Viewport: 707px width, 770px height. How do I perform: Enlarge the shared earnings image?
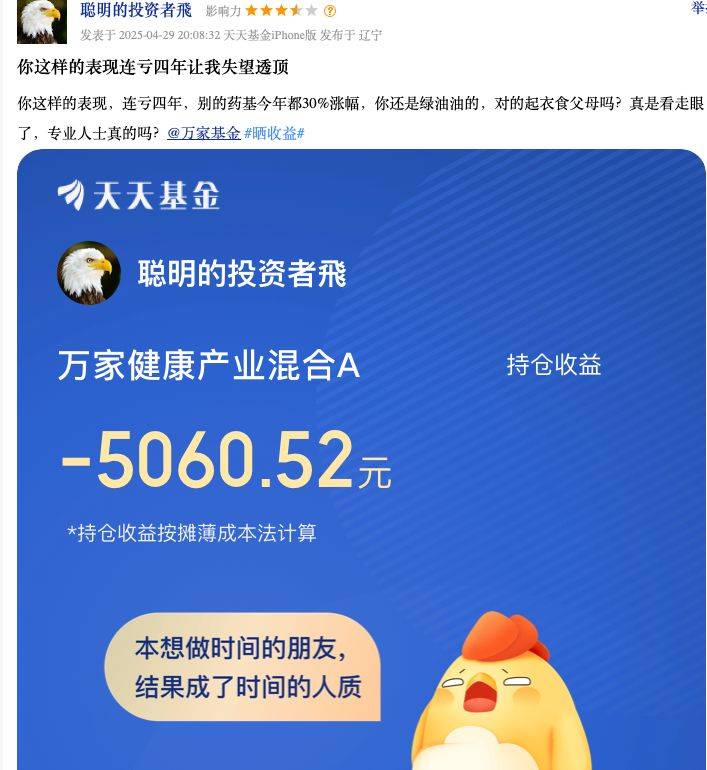coord(361,460)
